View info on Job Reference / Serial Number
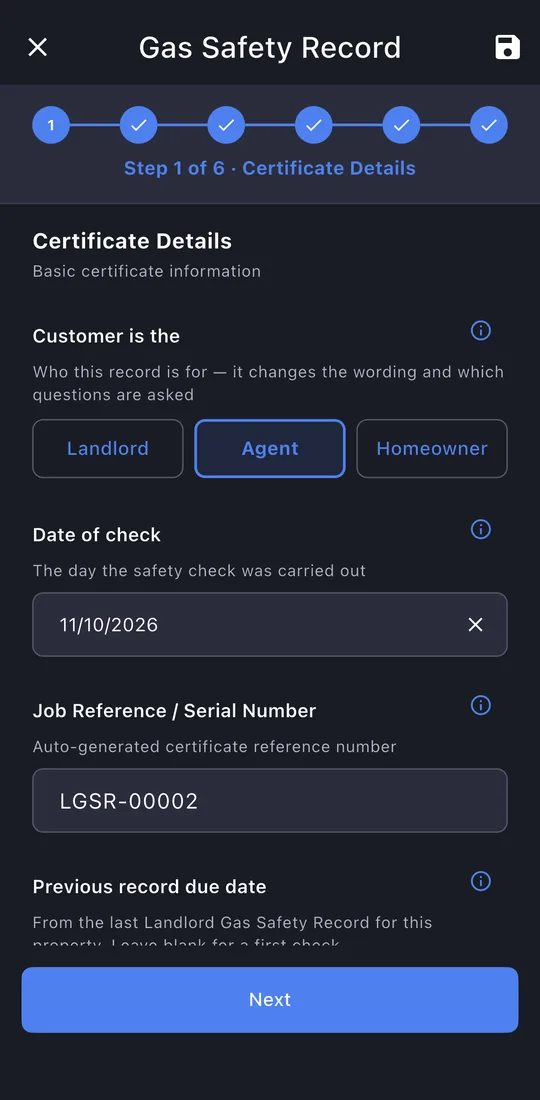The height and width of the screenshot is (1100, 540). [480, 705]
